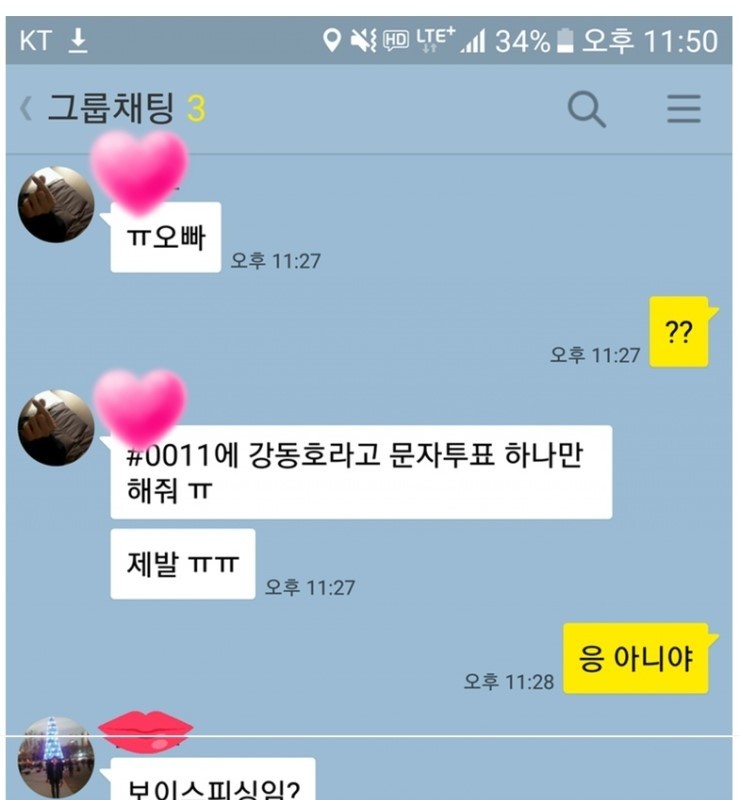View profile of the '보이스피싱임?' sender
Image resolution: width=740 pixels, height=800 pixels.
tap(56, 757)
